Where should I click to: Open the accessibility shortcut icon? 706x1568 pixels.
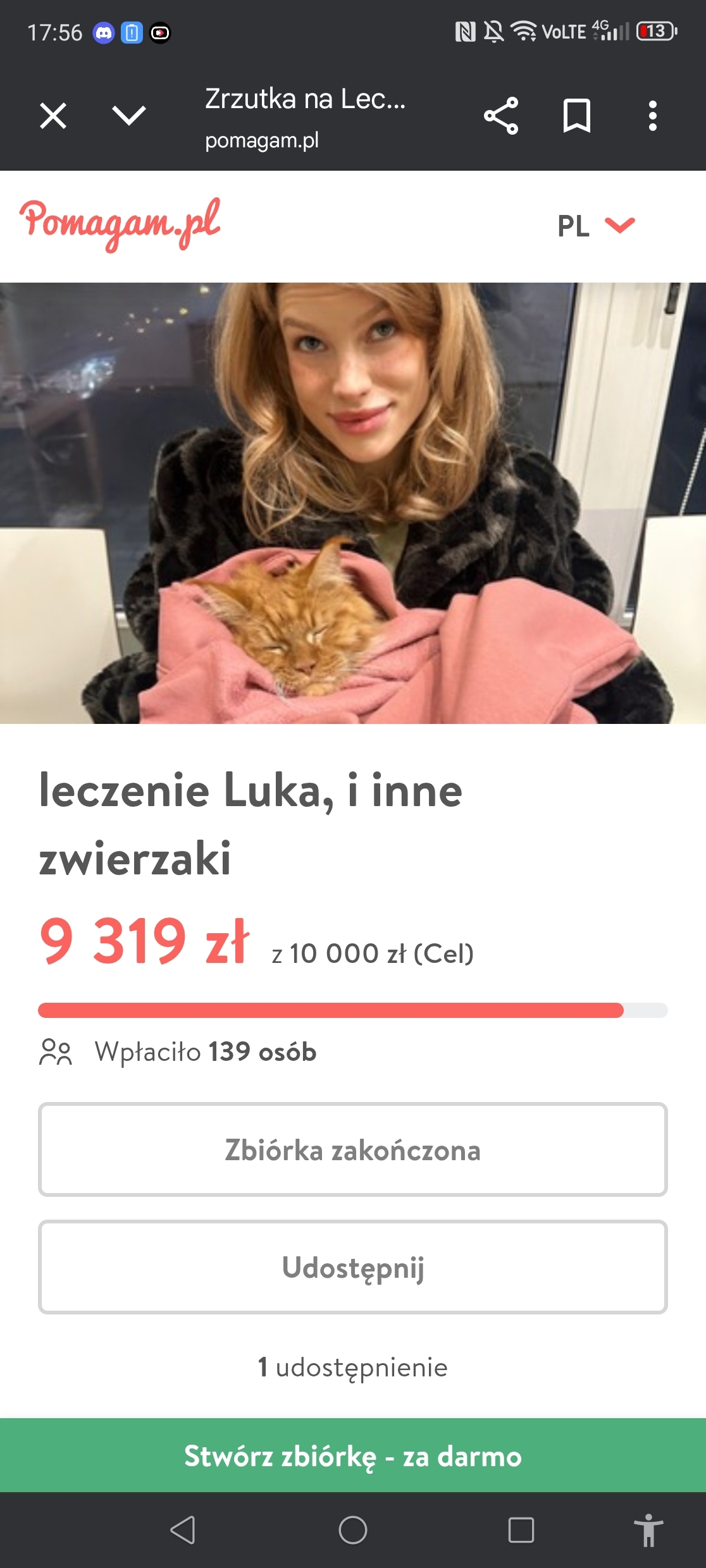pyautogui.click(x=648, y=1530)
